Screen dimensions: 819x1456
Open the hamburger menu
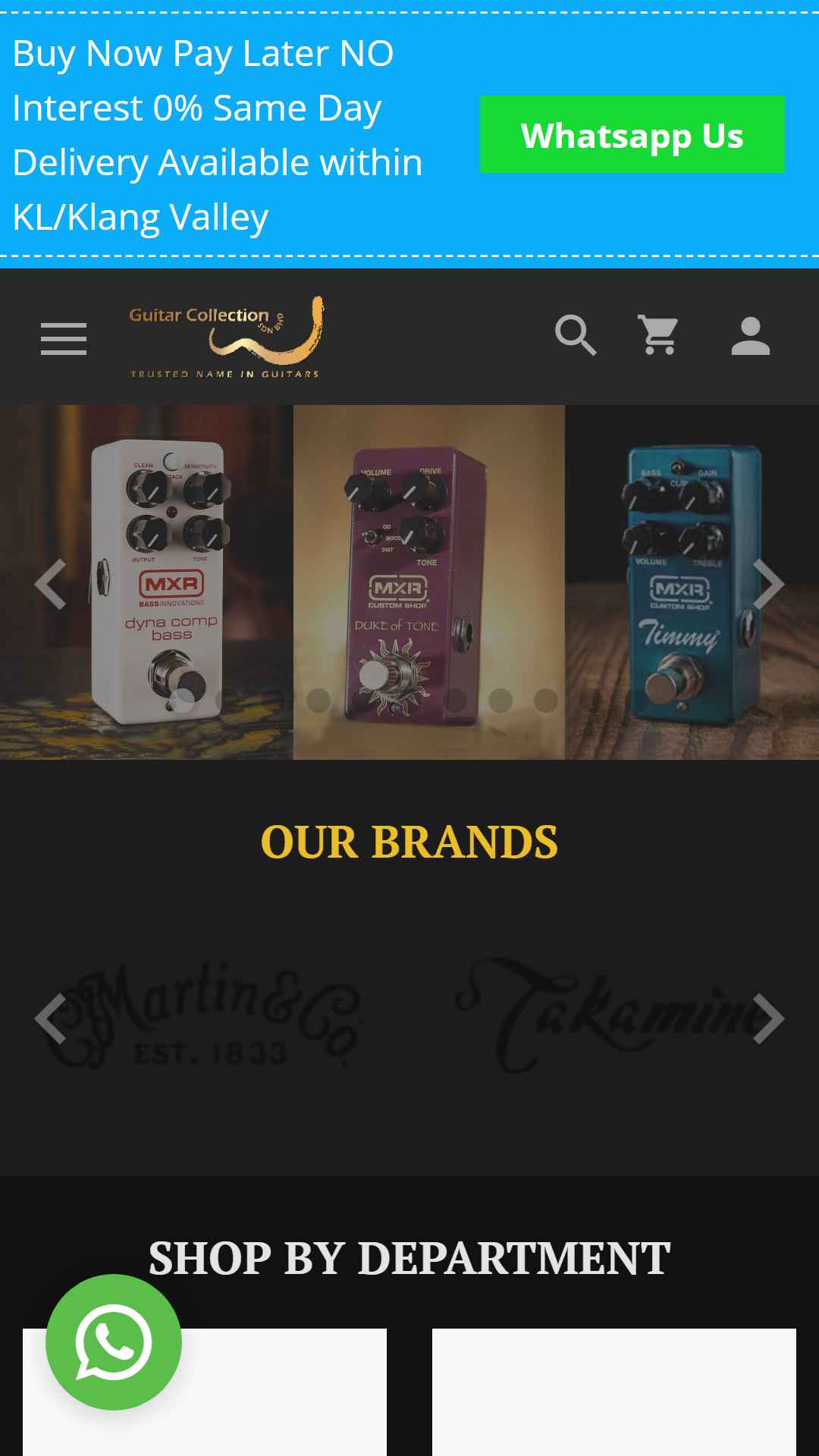(64, 338)
